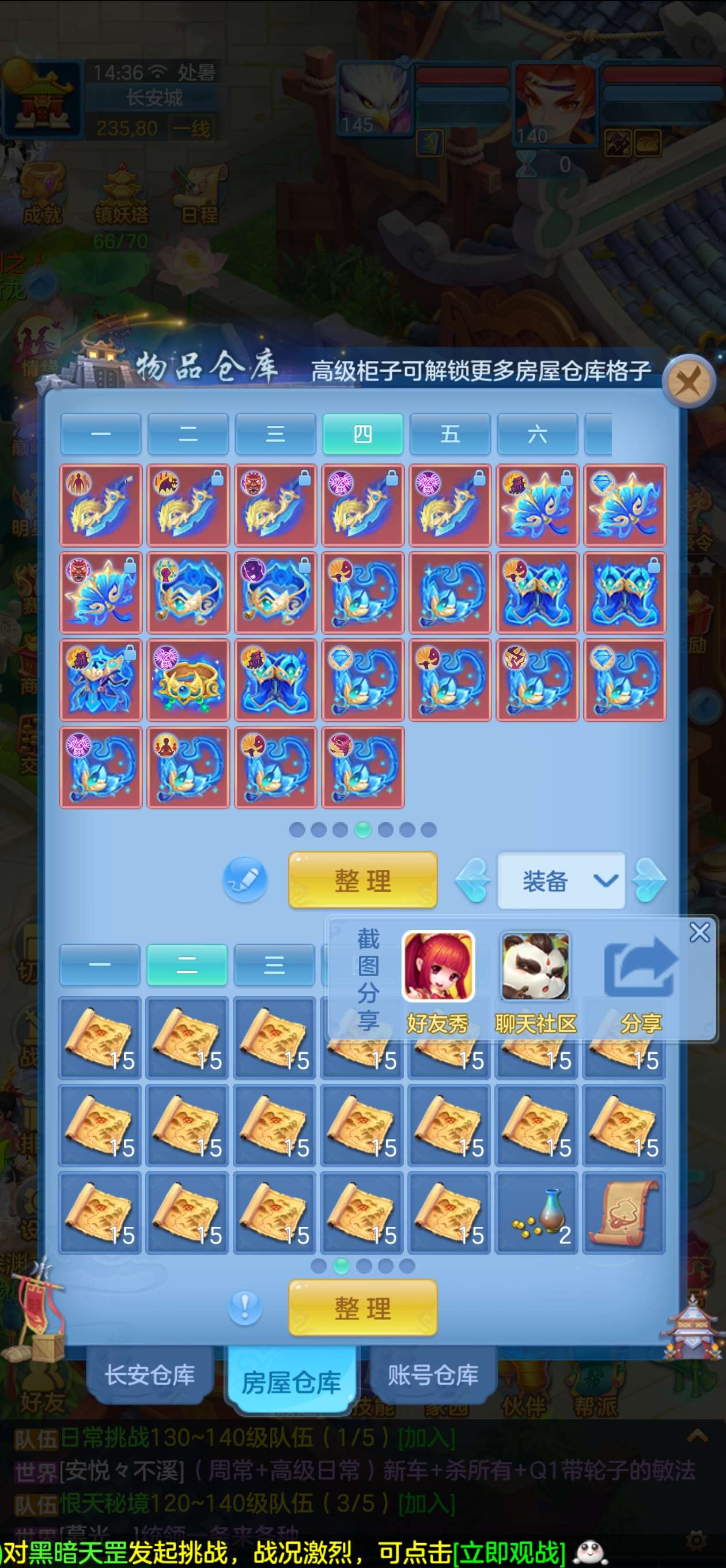726x1568 pixels.
Task: Open the exclamation info icon
Action: pos(245,1307)
